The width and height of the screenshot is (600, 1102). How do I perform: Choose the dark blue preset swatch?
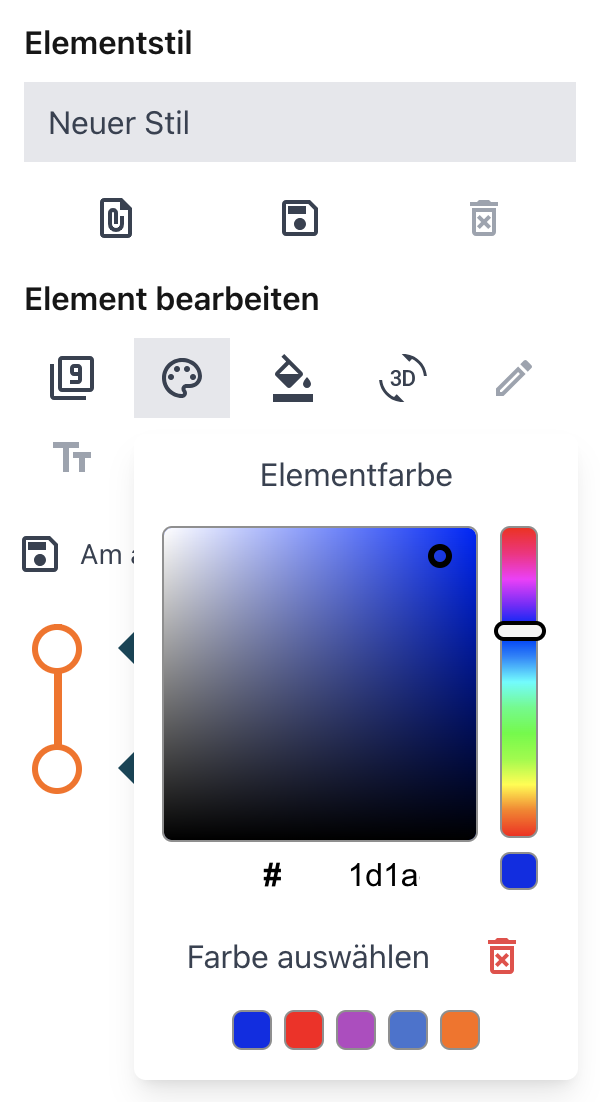252,1030
